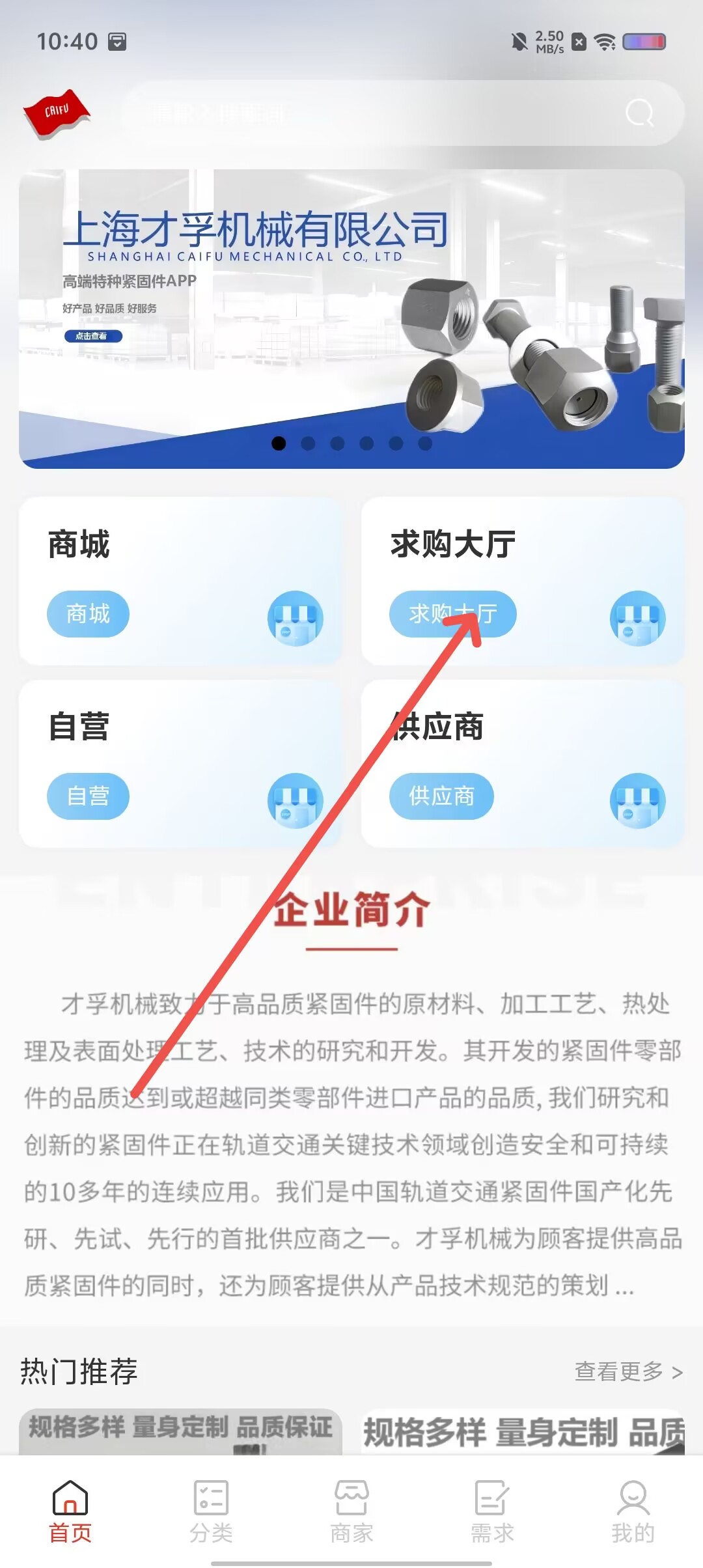Switch to the 商家 tab
This screenshot has height=1568, width=703.
pos(351,1511)
